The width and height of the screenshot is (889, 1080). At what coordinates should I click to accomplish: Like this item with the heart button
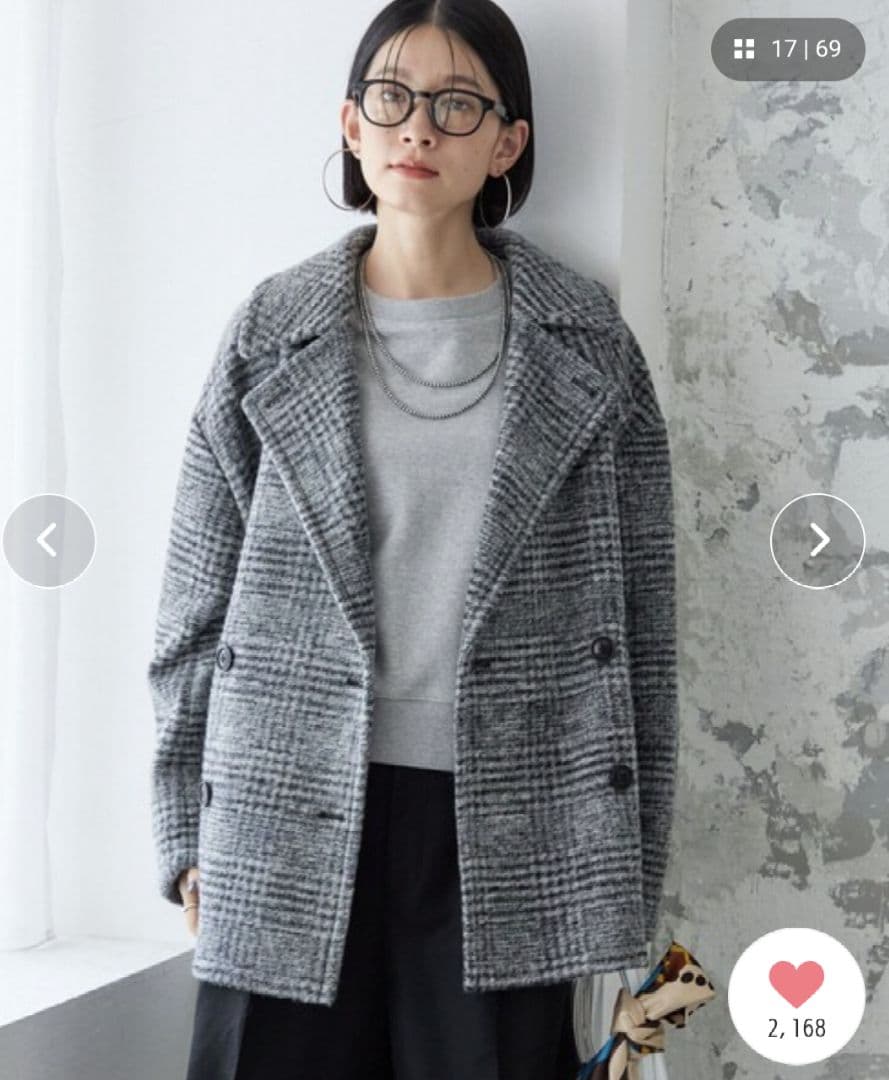click(796, 984)
